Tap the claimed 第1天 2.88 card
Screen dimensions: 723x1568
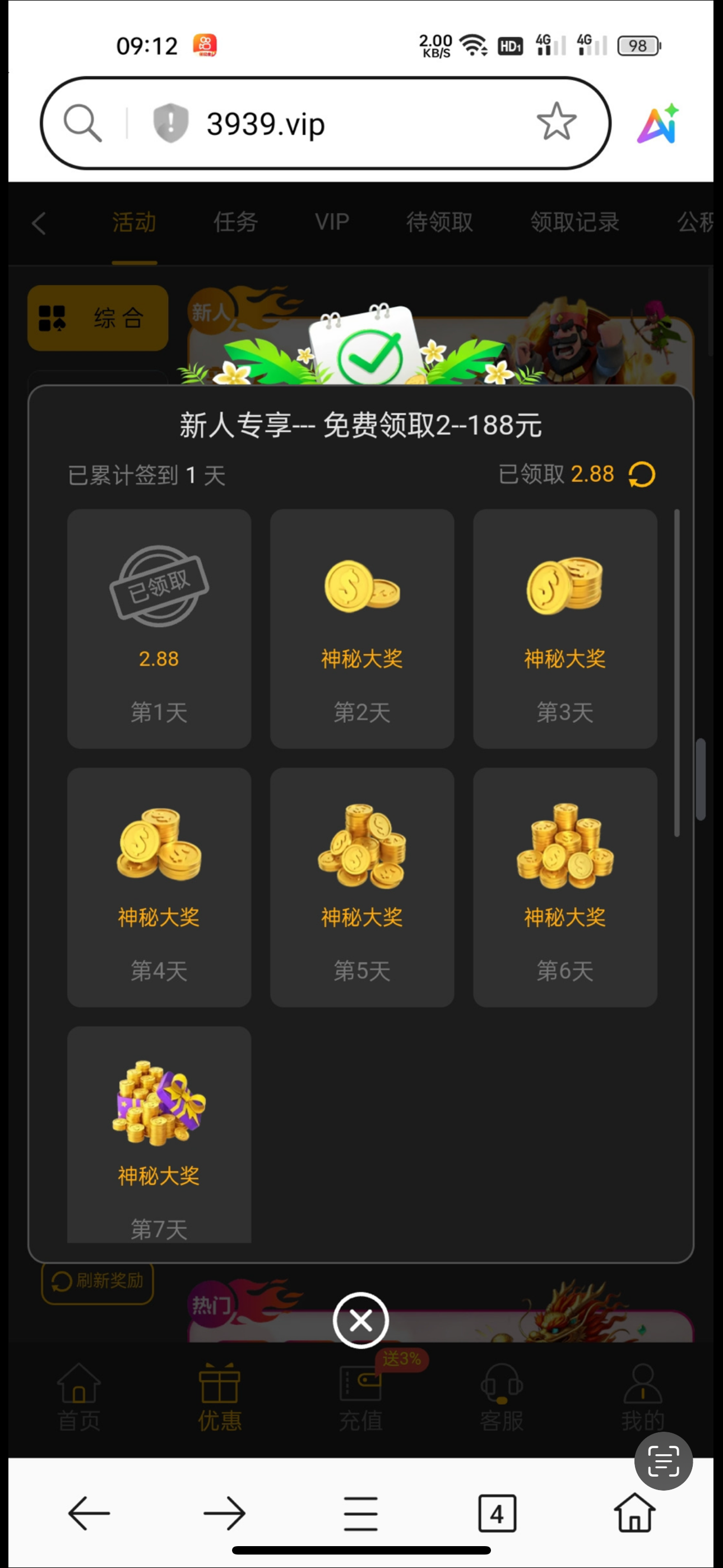[159, 629]
